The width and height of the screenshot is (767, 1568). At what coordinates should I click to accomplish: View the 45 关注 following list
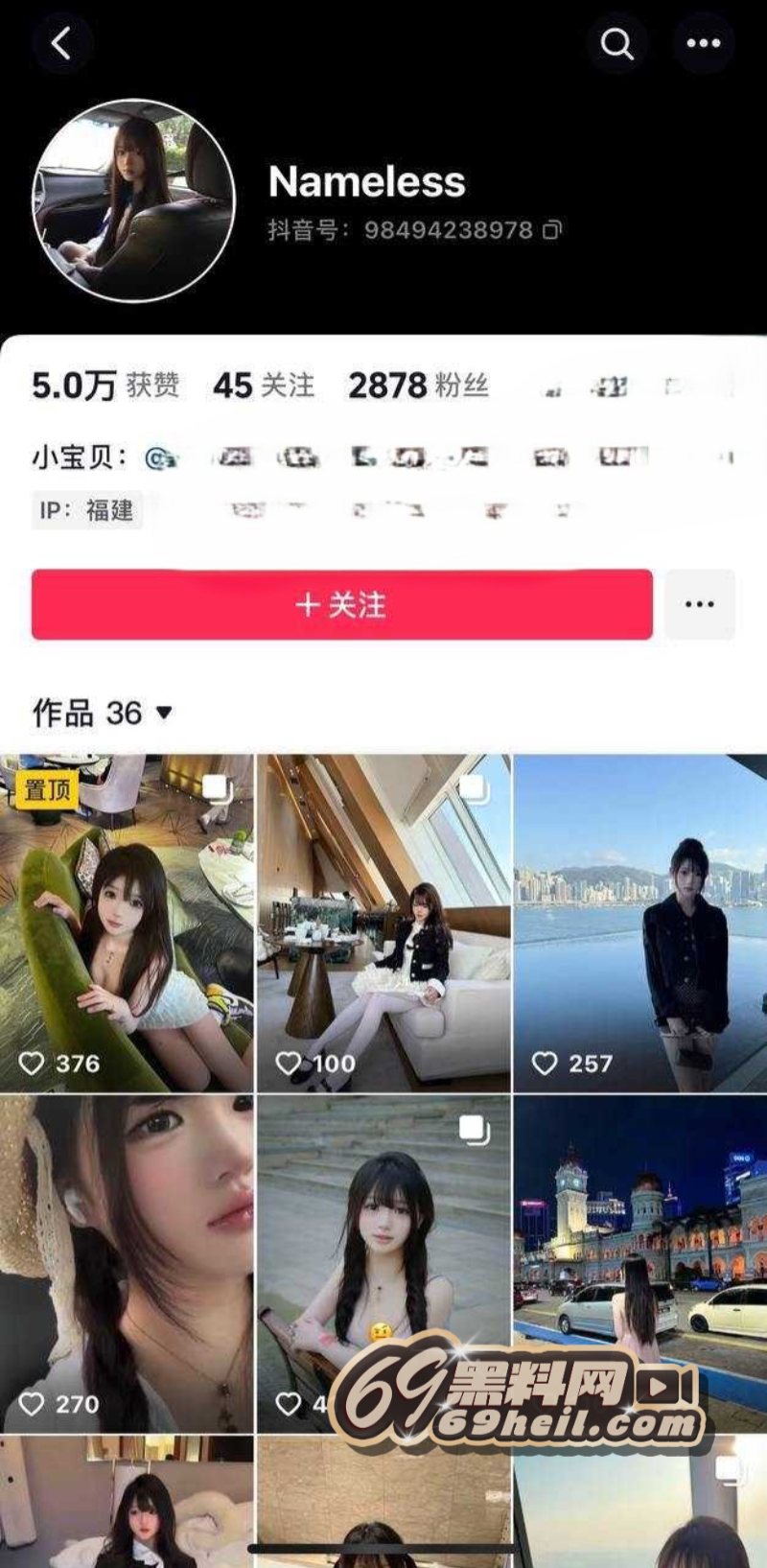click(264, 386)
